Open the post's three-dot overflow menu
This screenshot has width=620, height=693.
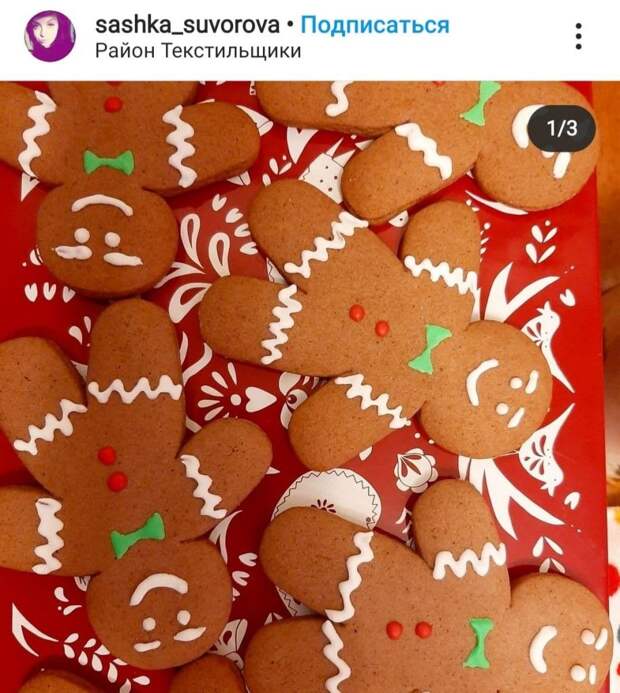(579, 37)
